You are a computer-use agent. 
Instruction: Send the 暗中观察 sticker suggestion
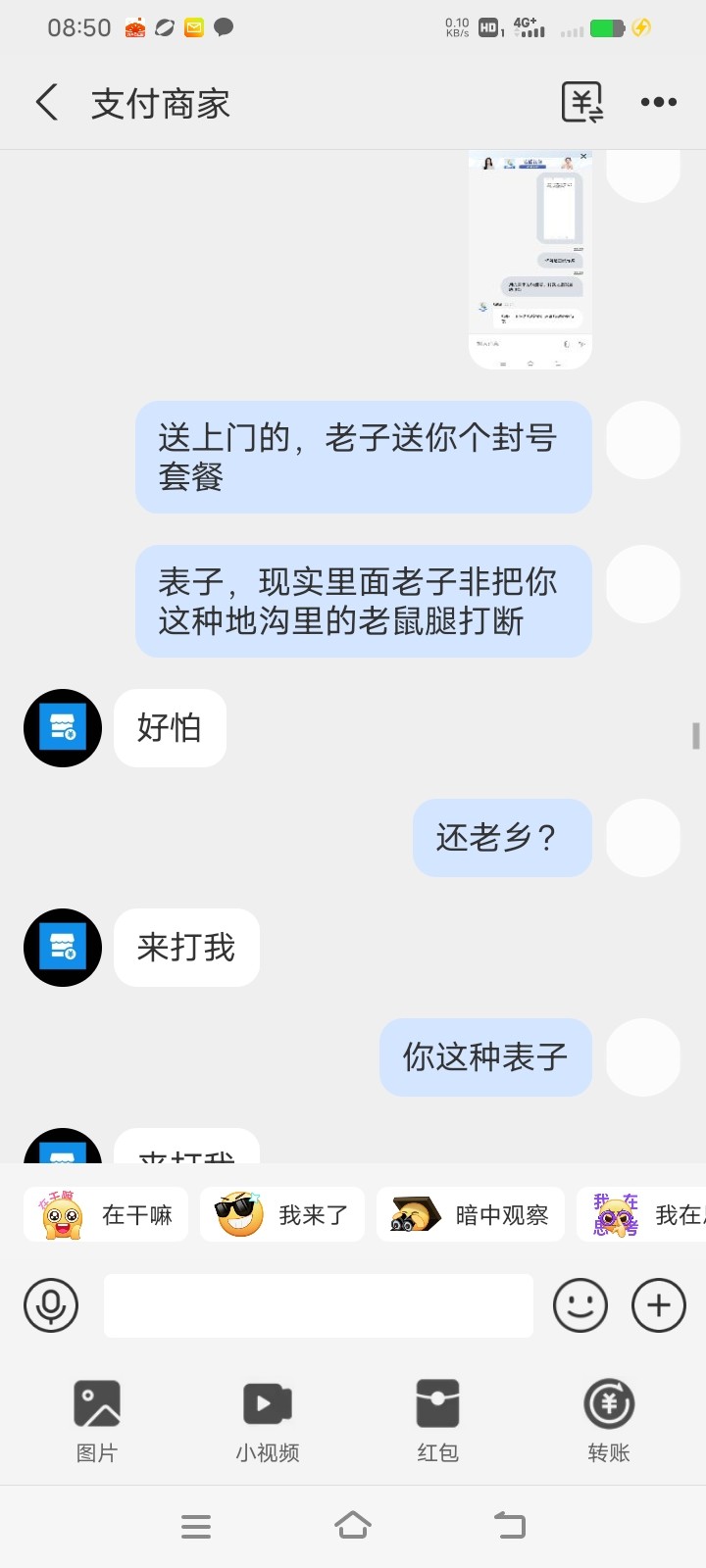[x=471, y=1215]
